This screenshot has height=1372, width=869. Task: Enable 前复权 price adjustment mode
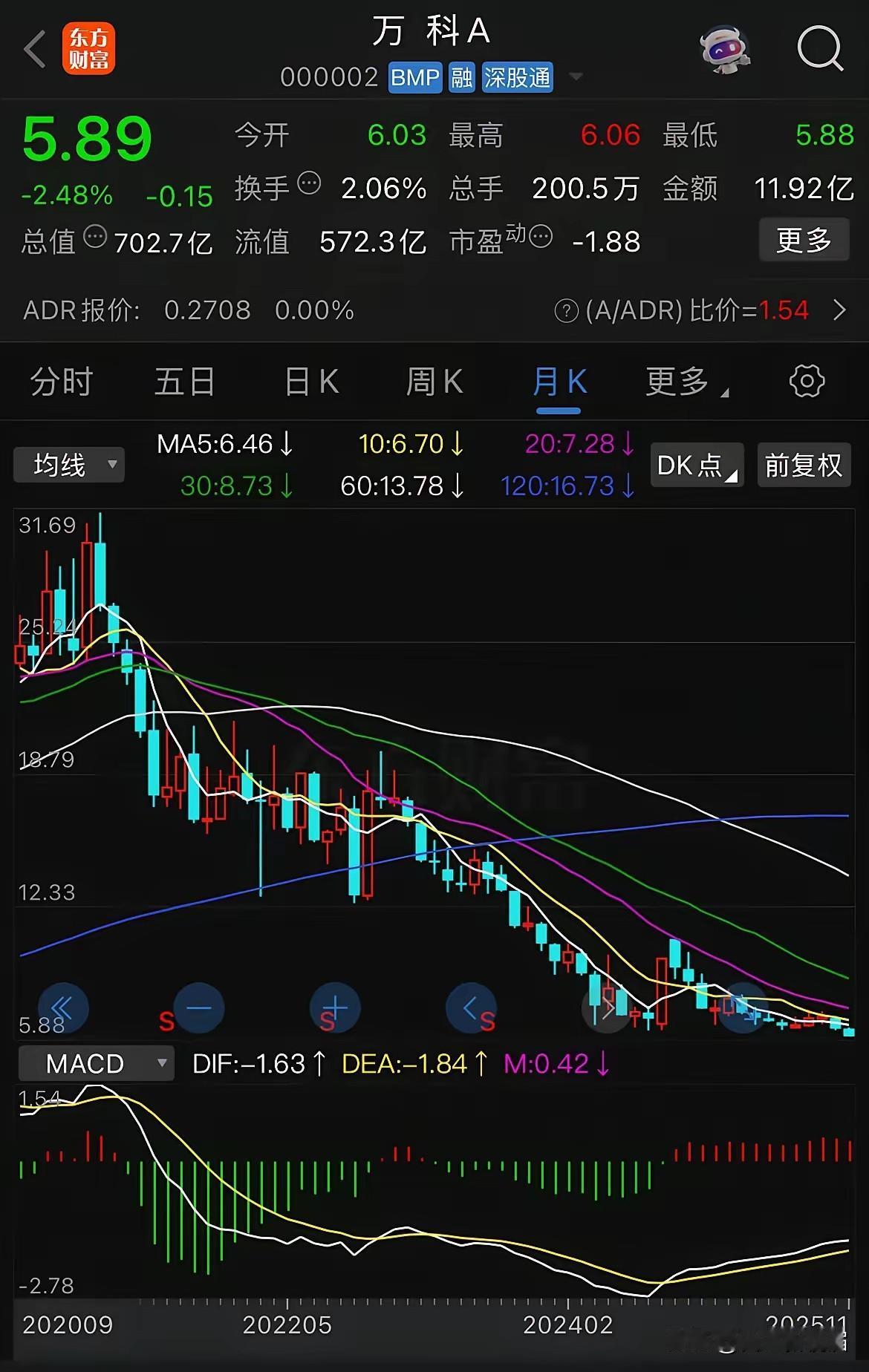(x=804, y=465)
